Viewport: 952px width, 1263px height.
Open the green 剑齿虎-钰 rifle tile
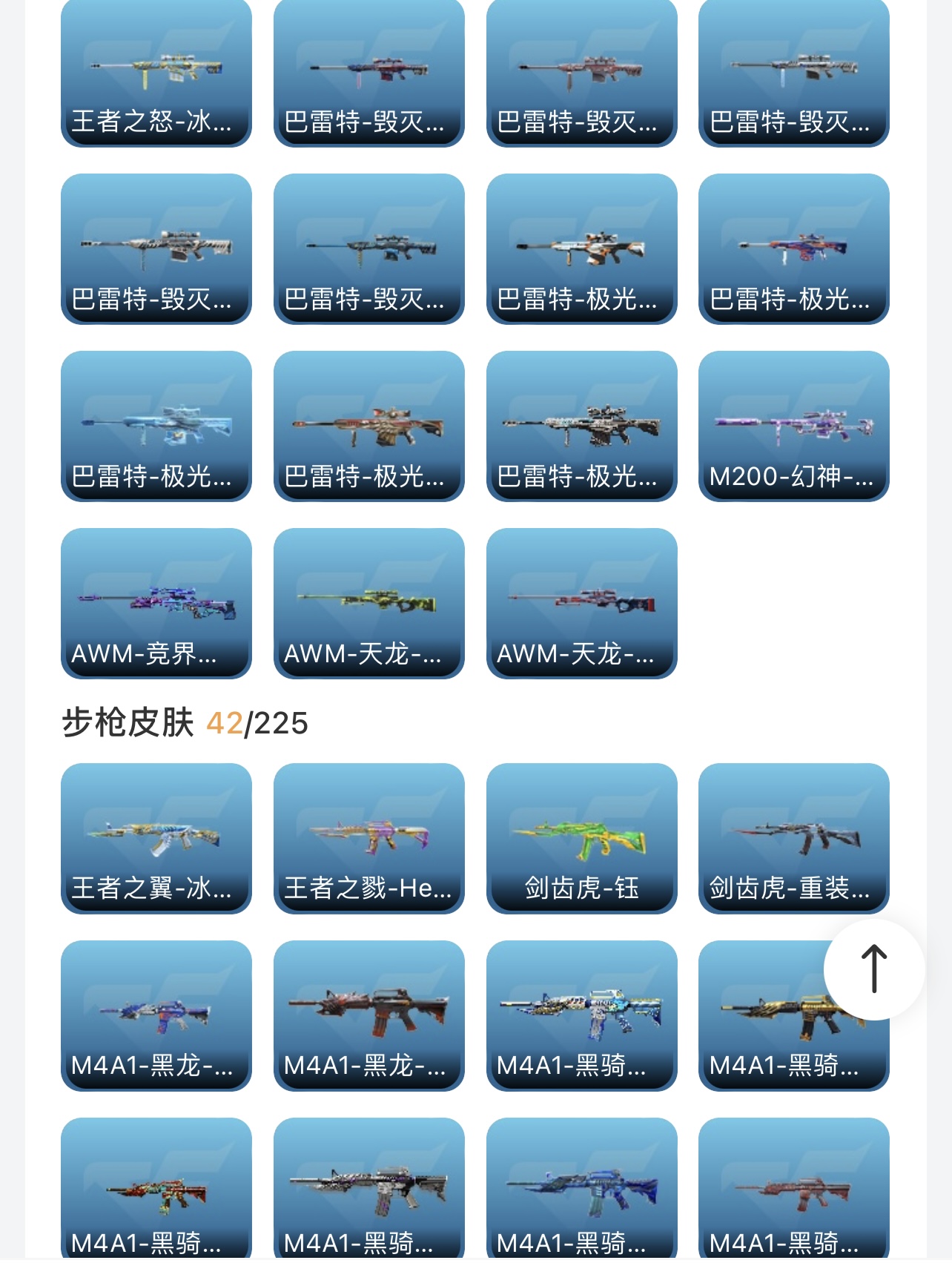(581, 838)
